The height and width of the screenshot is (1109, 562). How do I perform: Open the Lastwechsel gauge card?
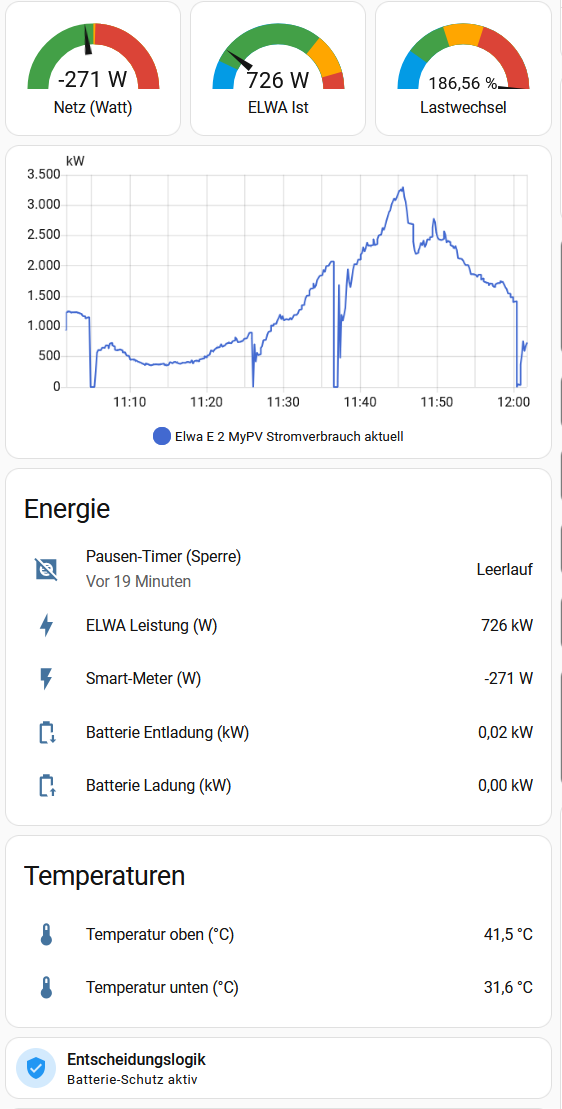pyautogui.click(x=463, y=69)
